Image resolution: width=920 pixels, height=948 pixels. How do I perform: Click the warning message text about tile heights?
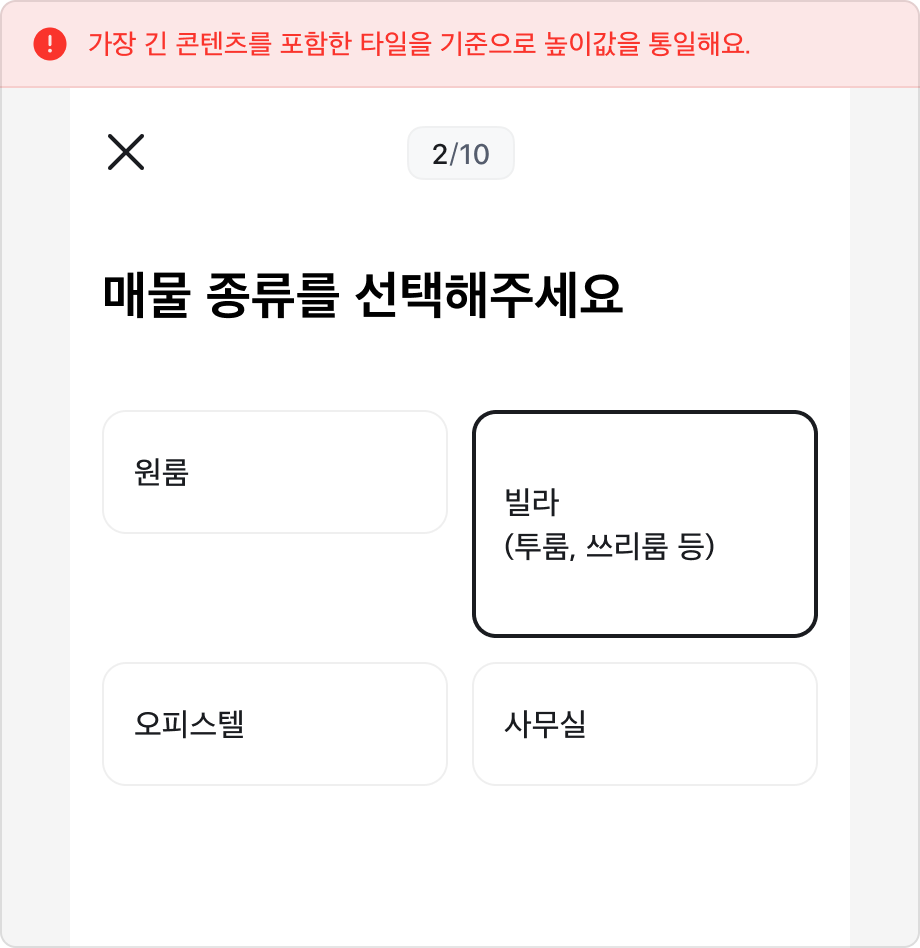(420, 45)
